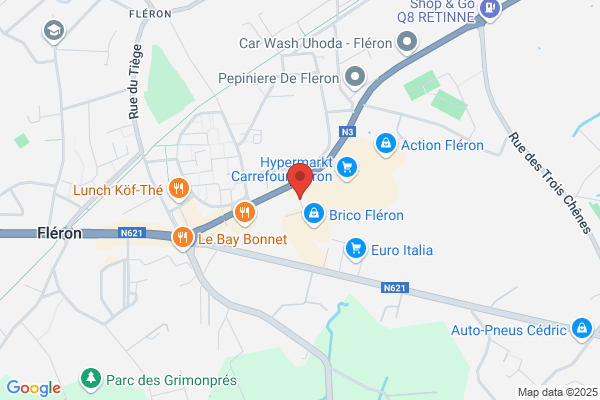Select the Euro Italia marker
The width and height of the screenshot is (600, 400).
tap(356, 250)
